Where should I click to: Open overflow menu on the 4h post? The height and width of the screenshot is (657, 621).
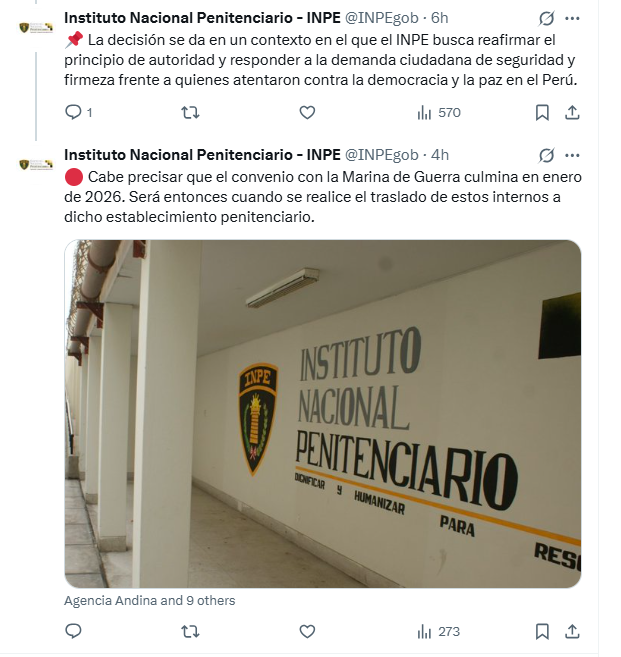(572, 155)
